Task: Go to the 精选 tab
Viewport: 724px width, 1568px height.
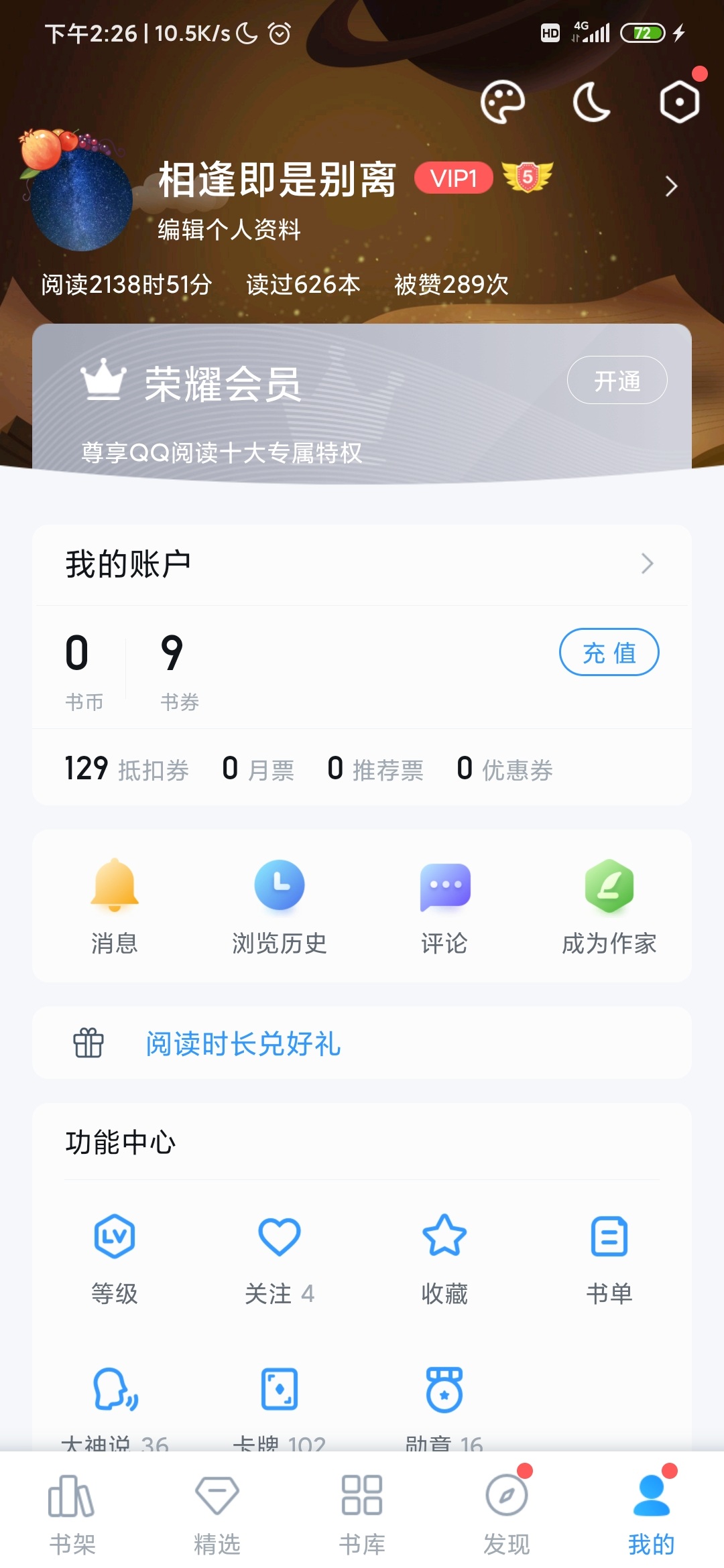Action: (x=217, y=1514)
